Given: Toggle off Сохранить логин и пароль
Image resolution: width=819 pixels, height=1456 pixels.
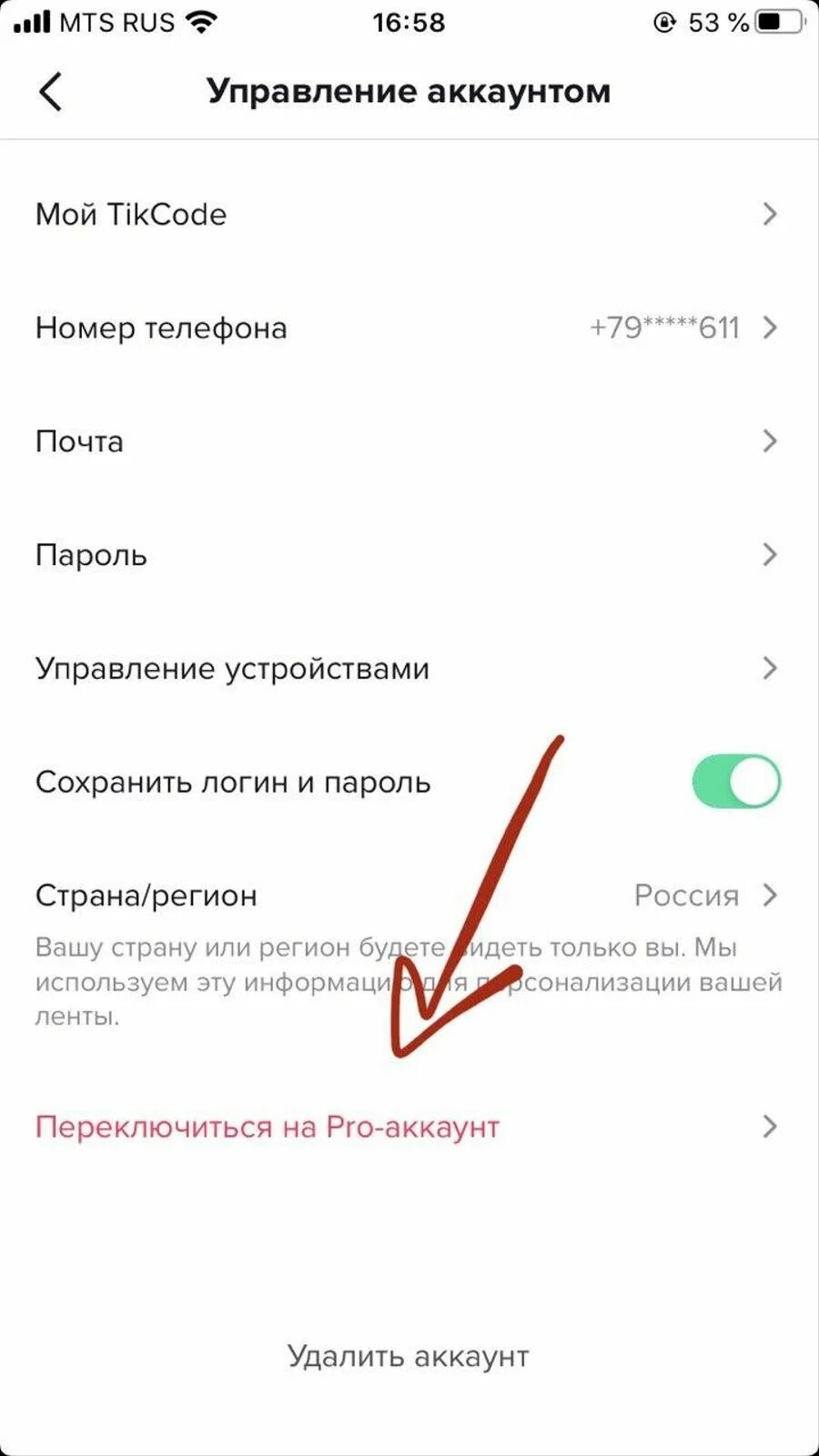Looking at the screenshot, I should point(736,782).
